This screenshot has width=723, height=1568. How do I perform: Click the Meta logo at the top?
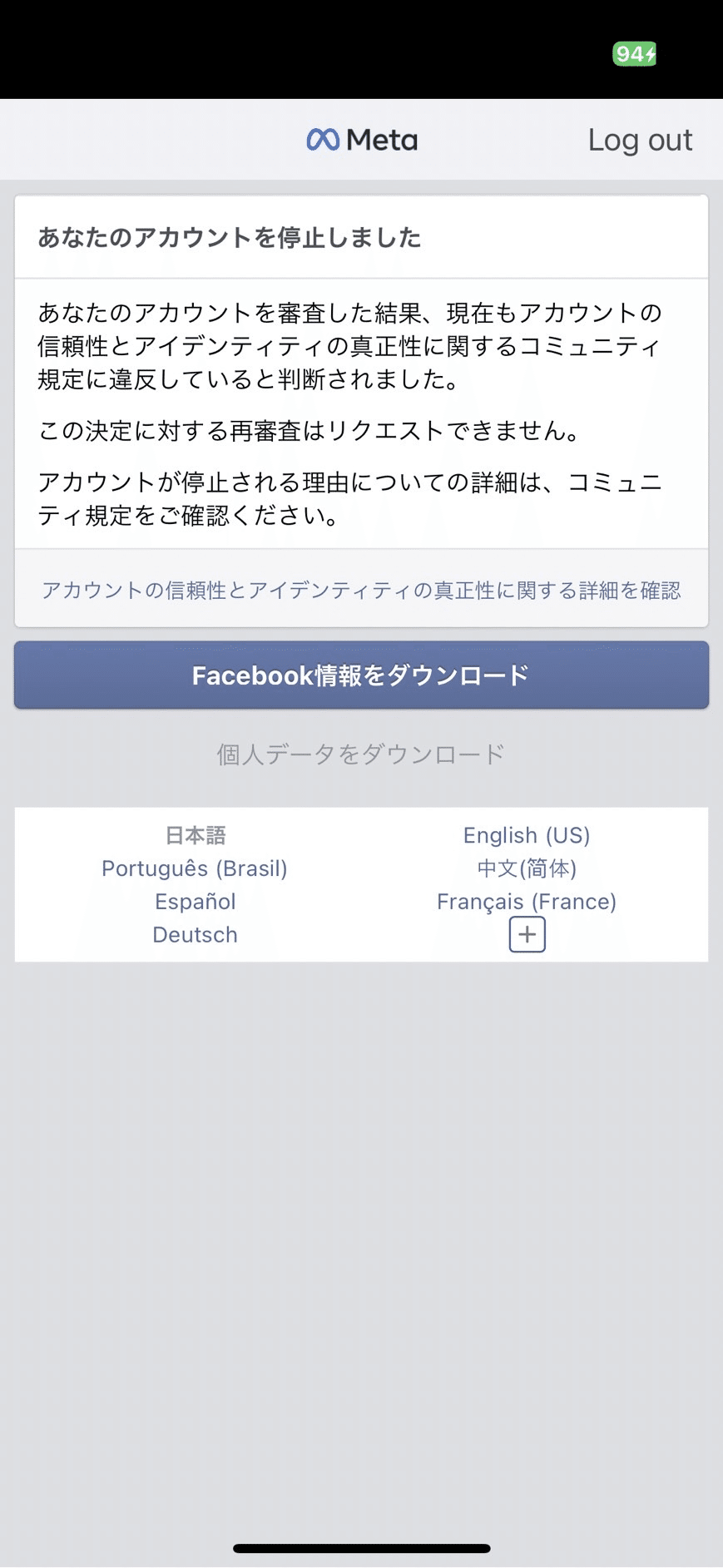[x=362, y=139]
